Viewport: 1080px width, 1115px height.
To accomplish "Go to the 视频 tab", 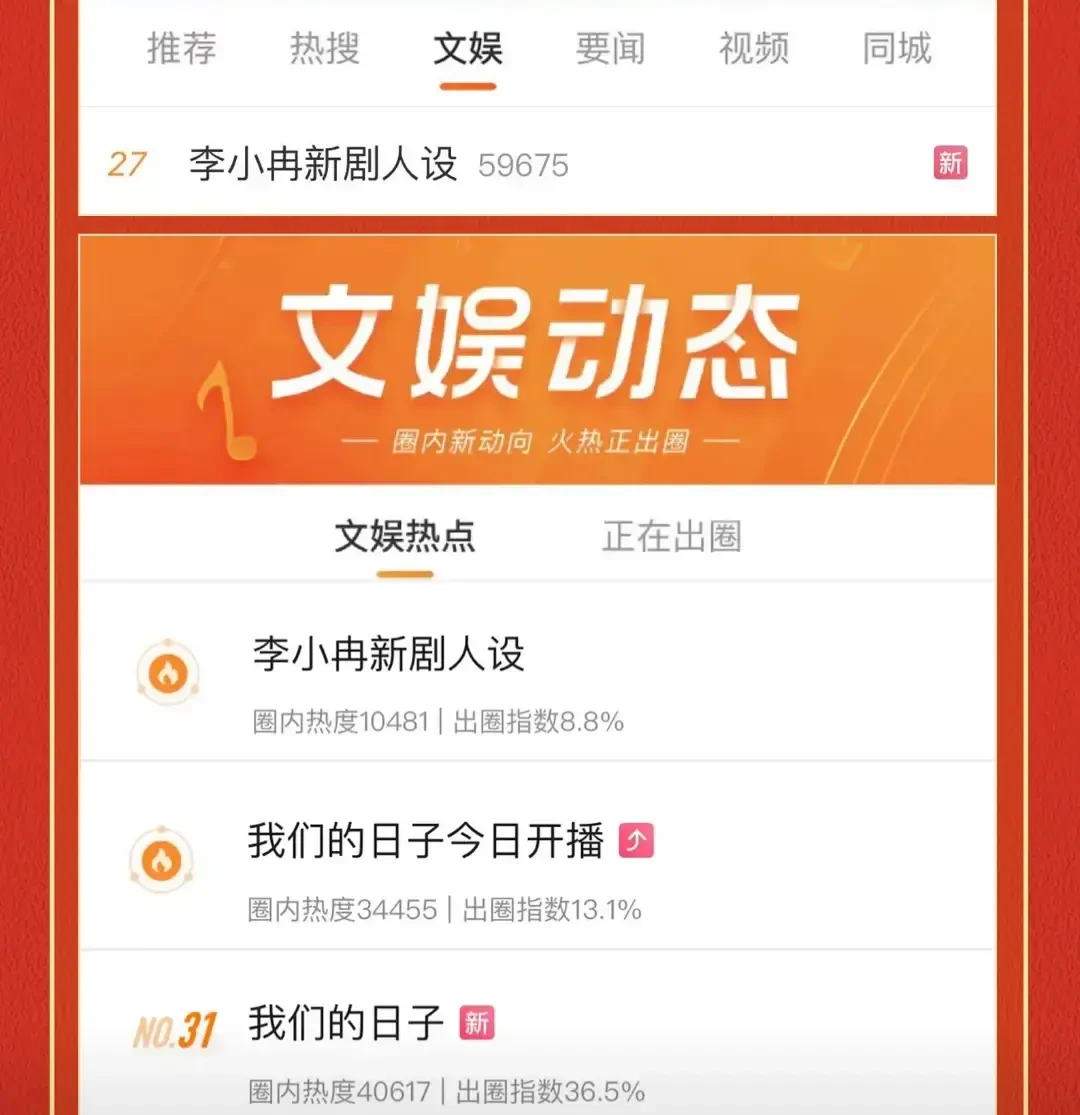I will tap(753, 49).
